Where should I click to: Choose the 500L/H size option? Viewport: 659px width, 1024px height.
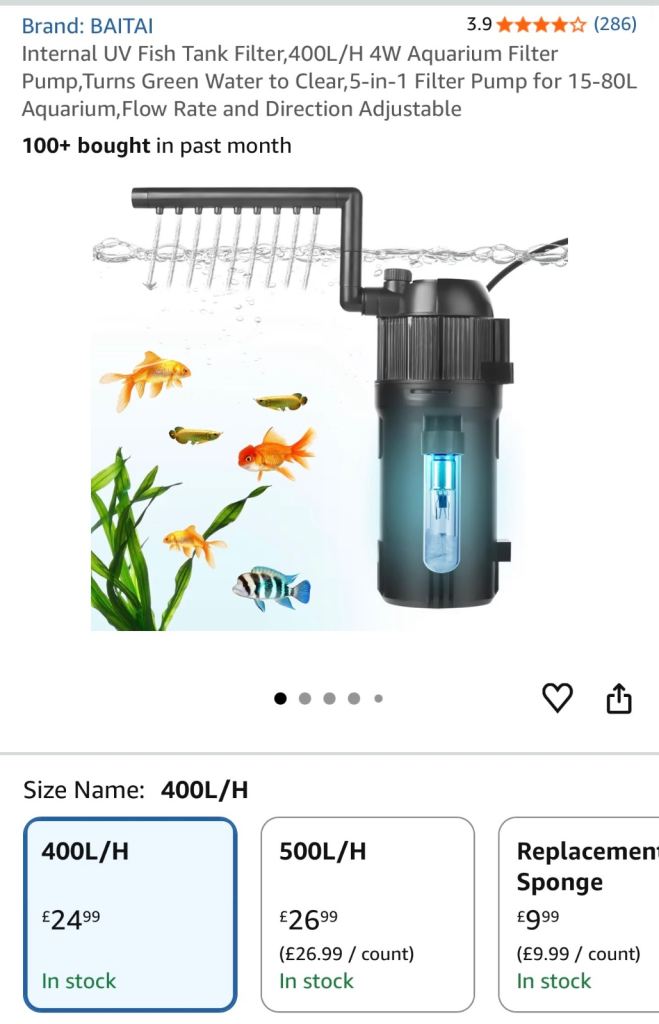367,914
